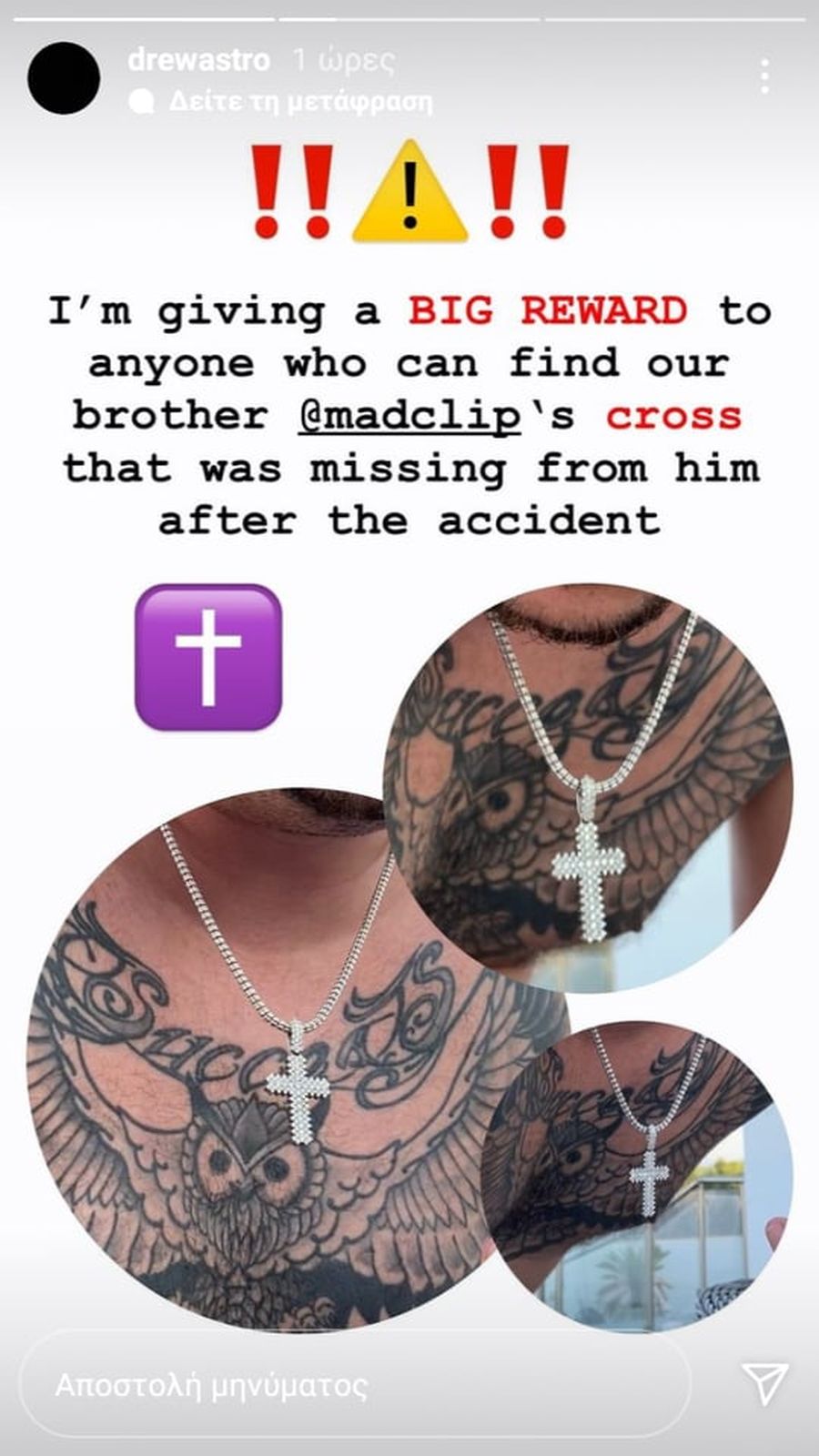This screenshot has width=819, height=1456.
Task: Tap Δείτε τη μετάφραση to translate
Action: (x=299, y=101)
